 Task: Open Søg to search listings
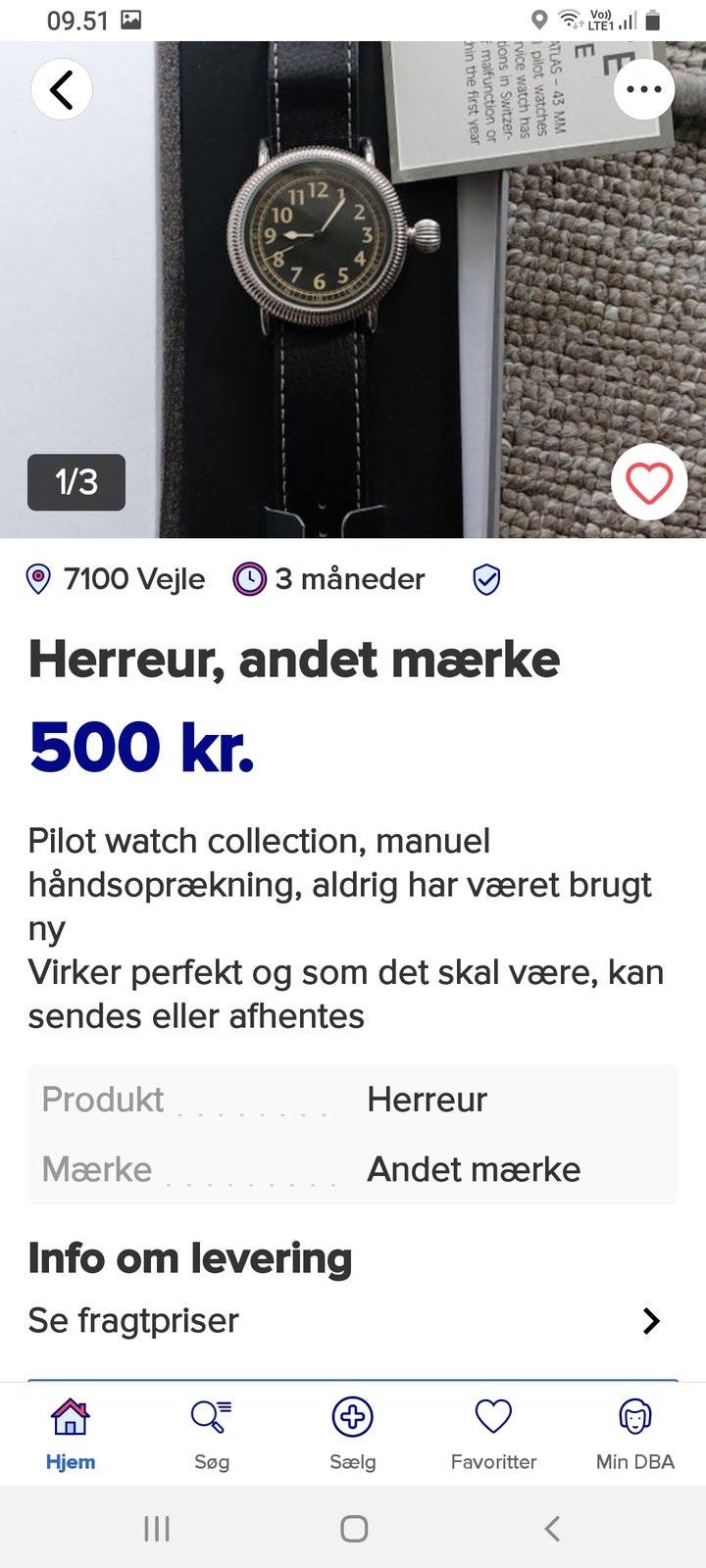[211, 1433]
